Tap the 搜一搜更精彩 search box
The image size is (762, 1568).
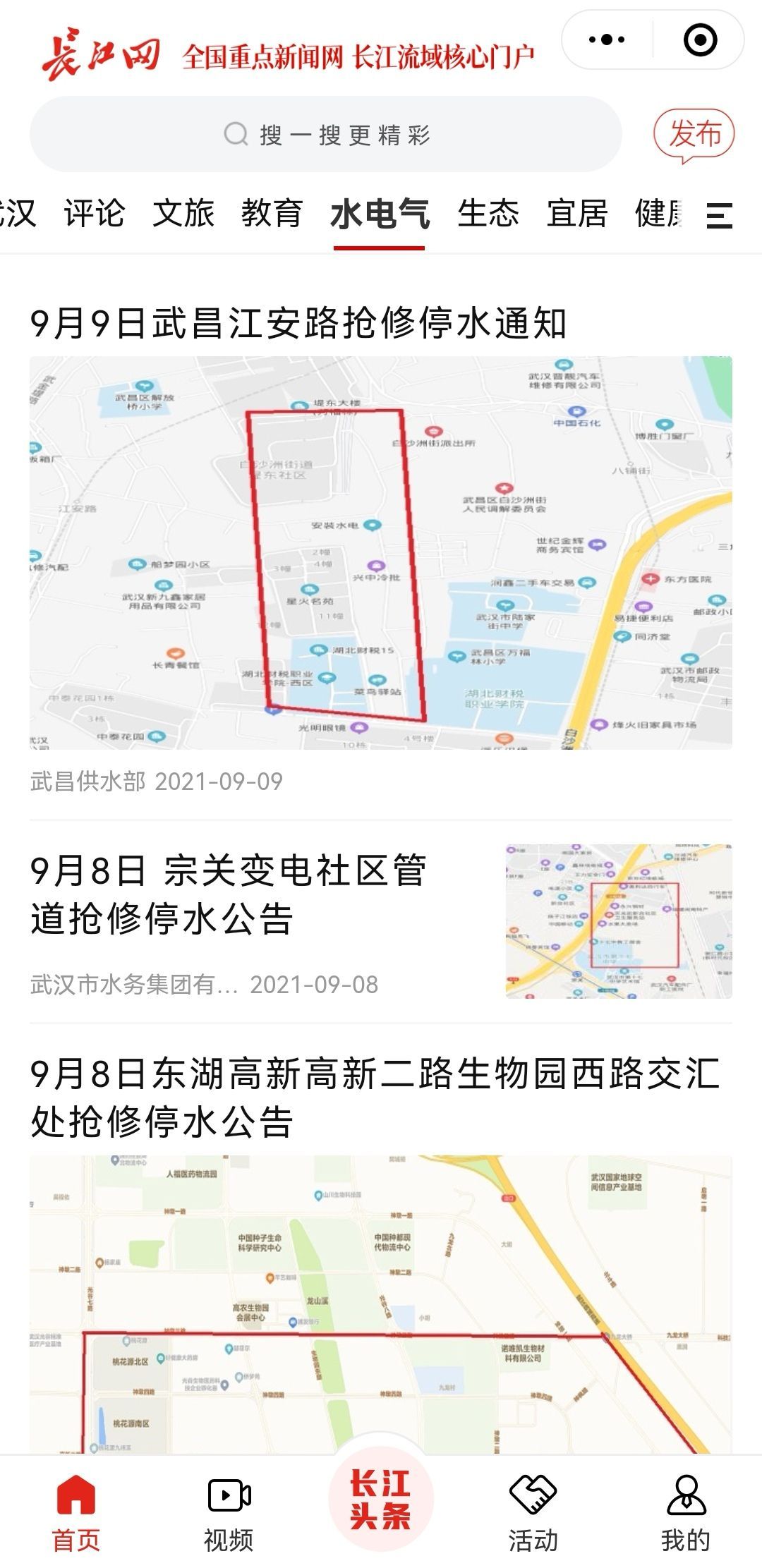pyautogui.click(x=326, y=134)
